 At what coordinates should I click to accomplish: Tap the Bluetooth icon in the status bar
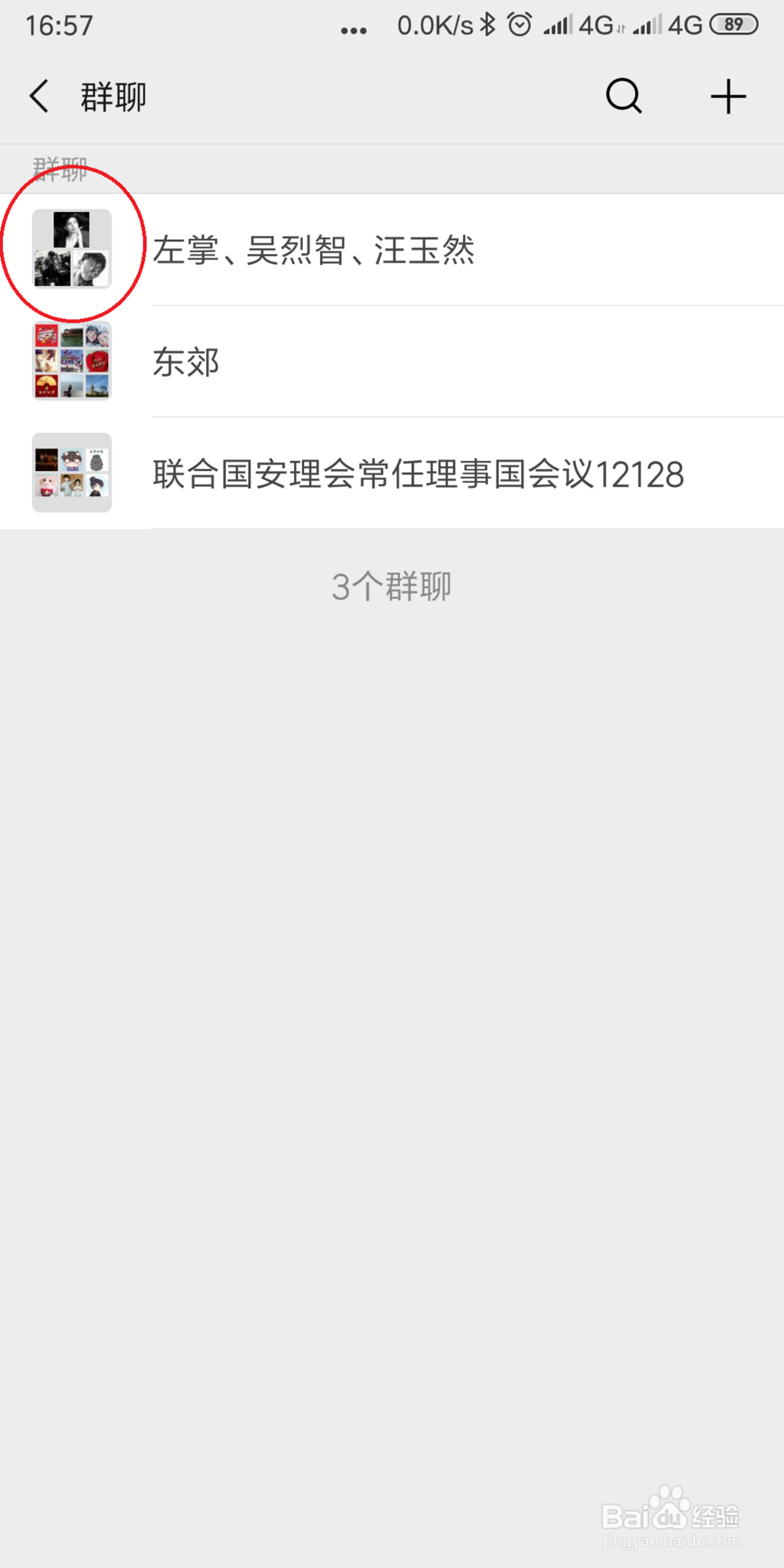click(486, 24)
